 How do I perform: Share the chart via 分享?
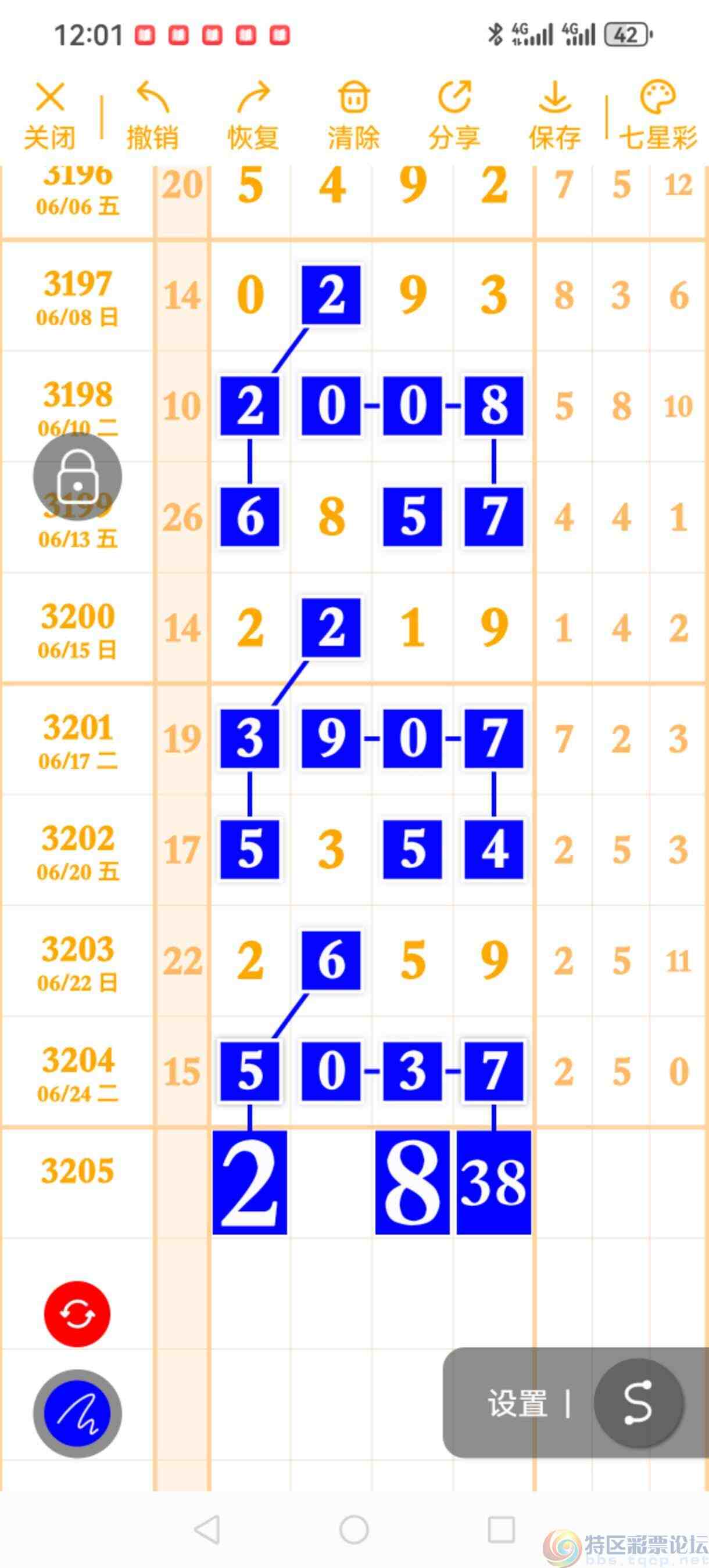point(454,114)
